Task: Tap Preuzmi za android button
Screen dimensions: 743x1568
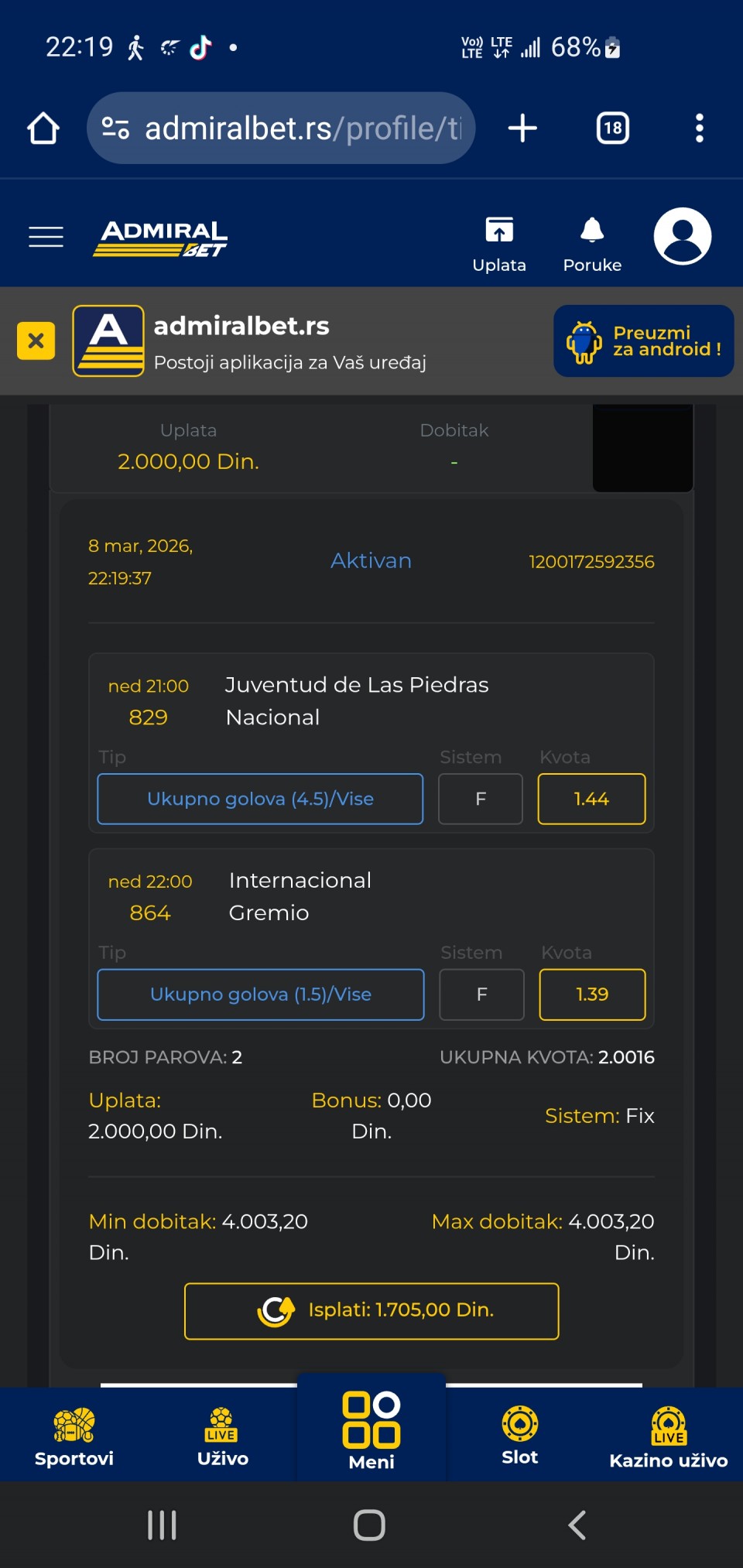Action: (x=643, y=341)
